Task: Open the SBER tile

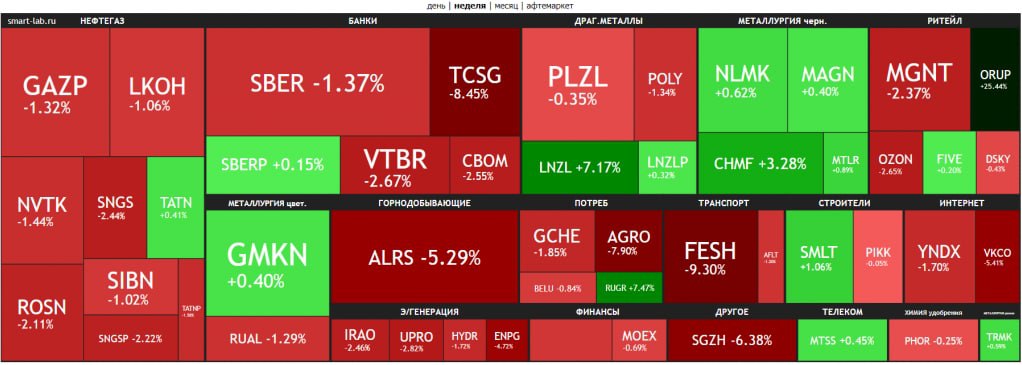Action: [x=317, y=82]
